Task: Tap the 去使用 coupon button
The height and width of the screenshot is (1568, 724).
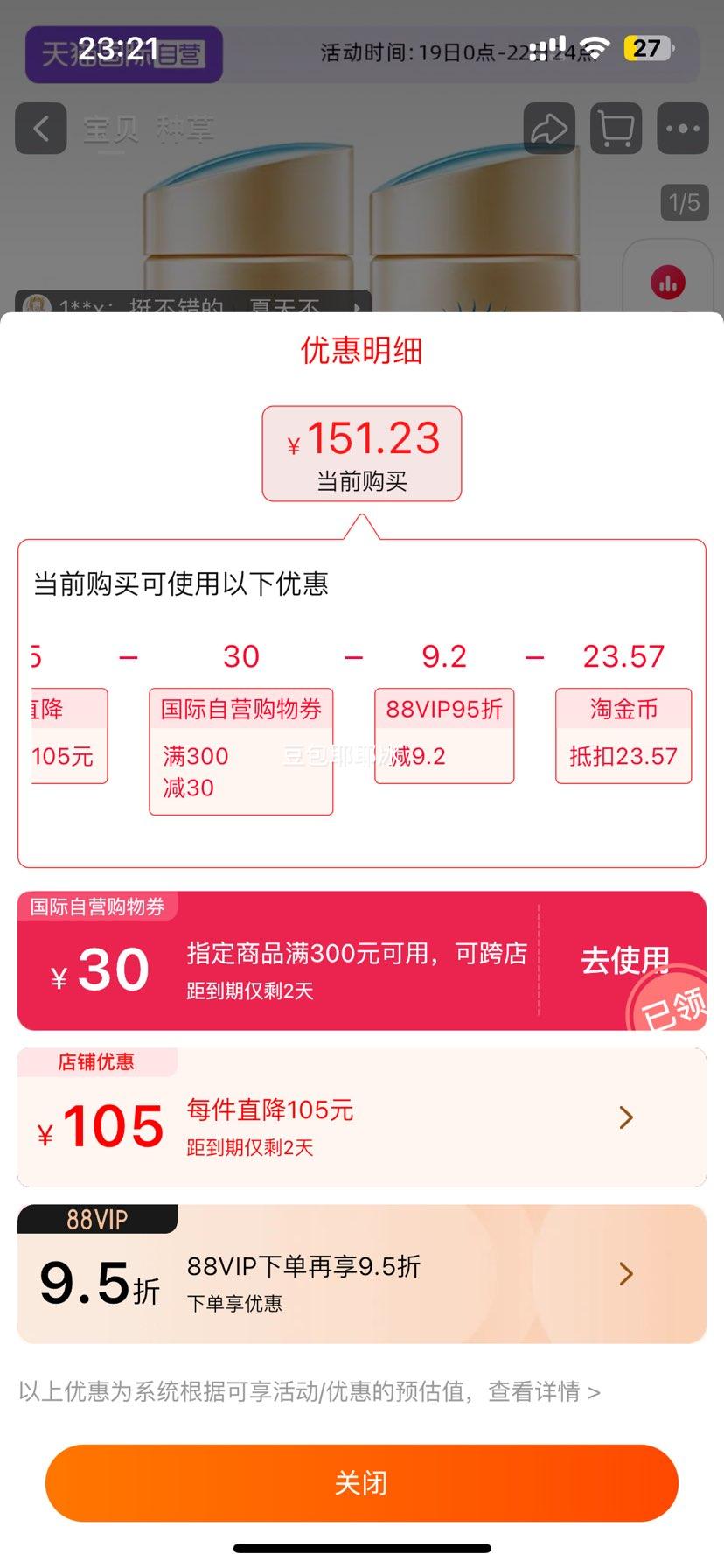Action: pyautogui.click(x=626, y=958)
